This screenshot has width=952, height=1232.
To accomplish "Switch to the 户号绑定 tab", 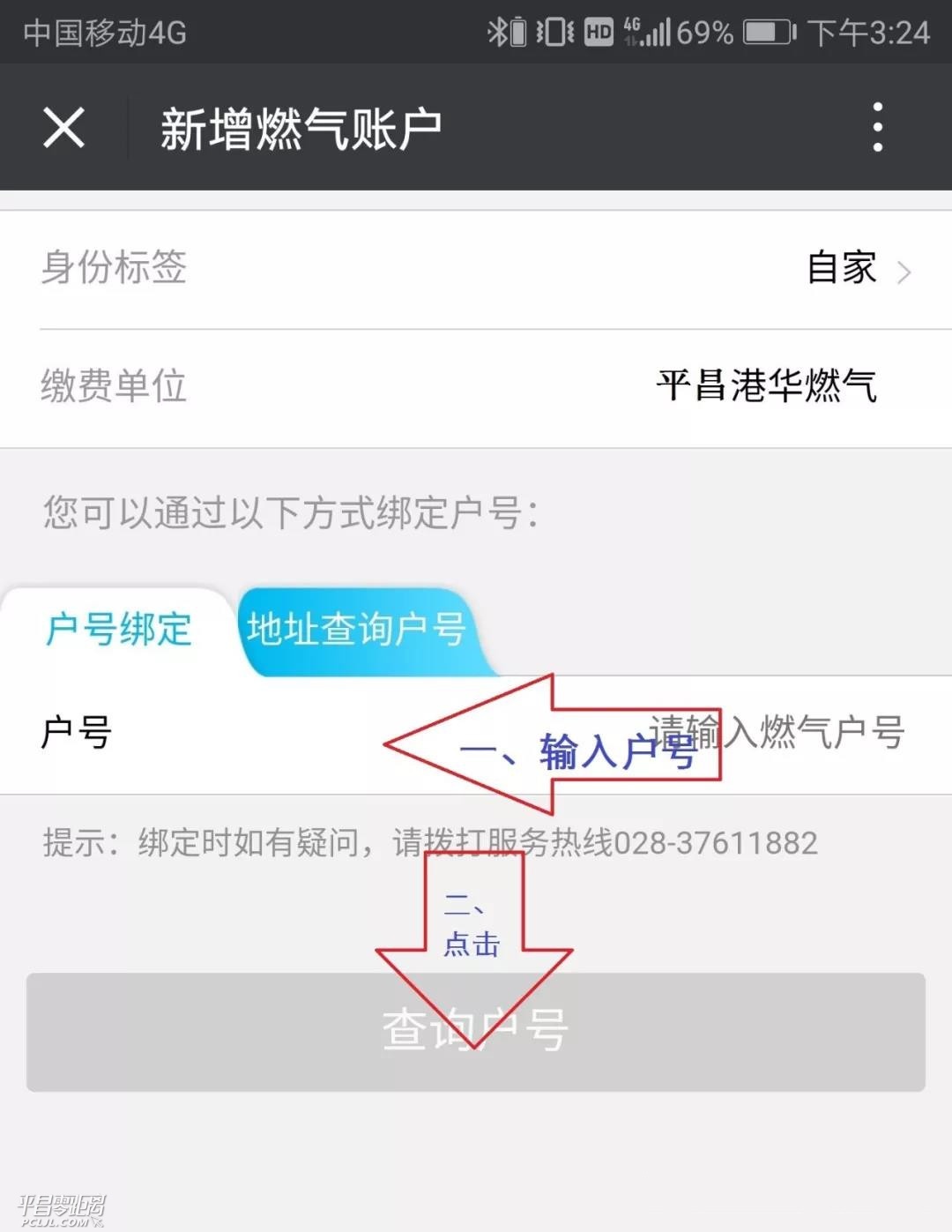I will coord(118,630).
